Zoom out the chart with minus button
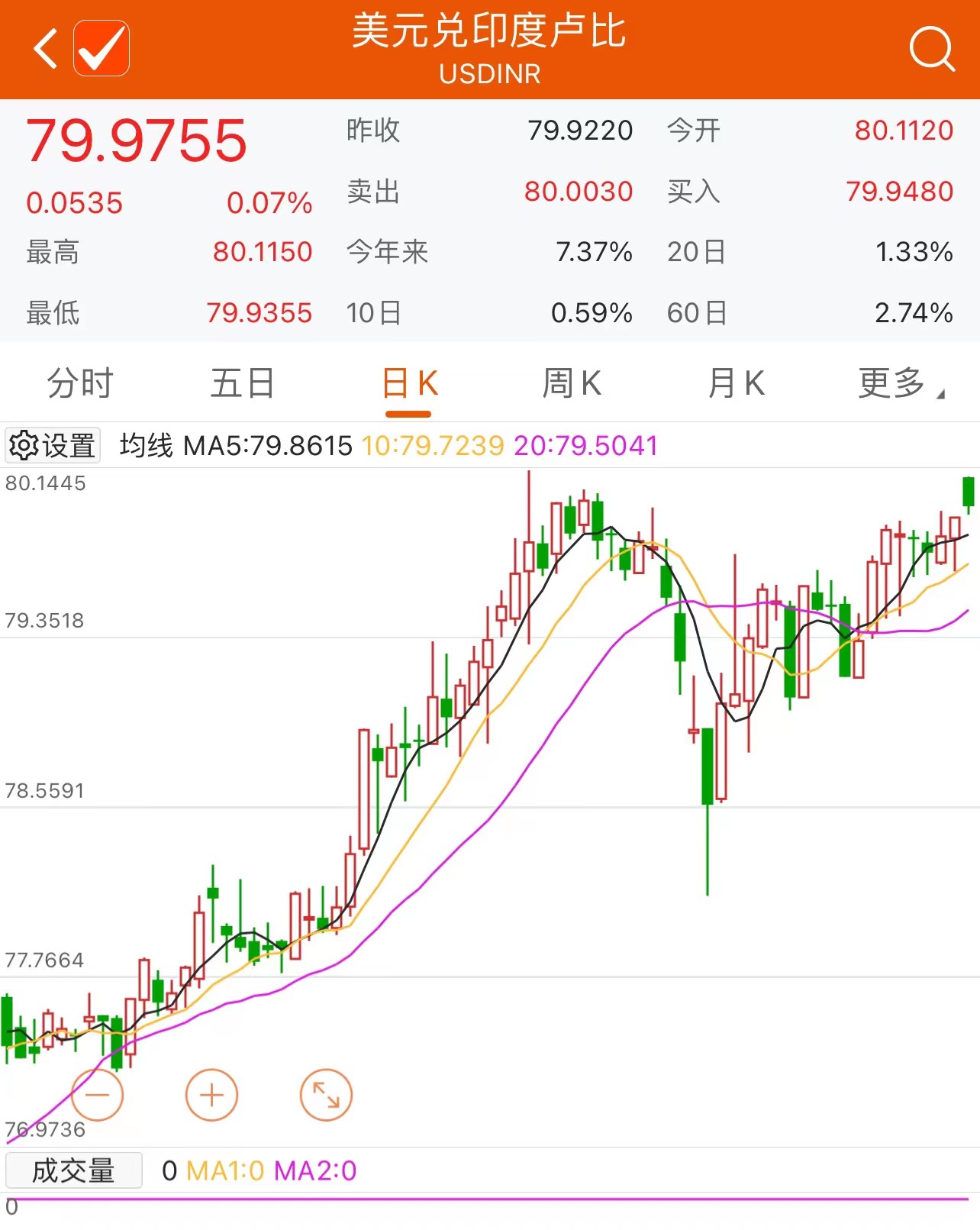Viewport: 980px width, 1230px height. pyautogui.click(x=98, y=1095)
